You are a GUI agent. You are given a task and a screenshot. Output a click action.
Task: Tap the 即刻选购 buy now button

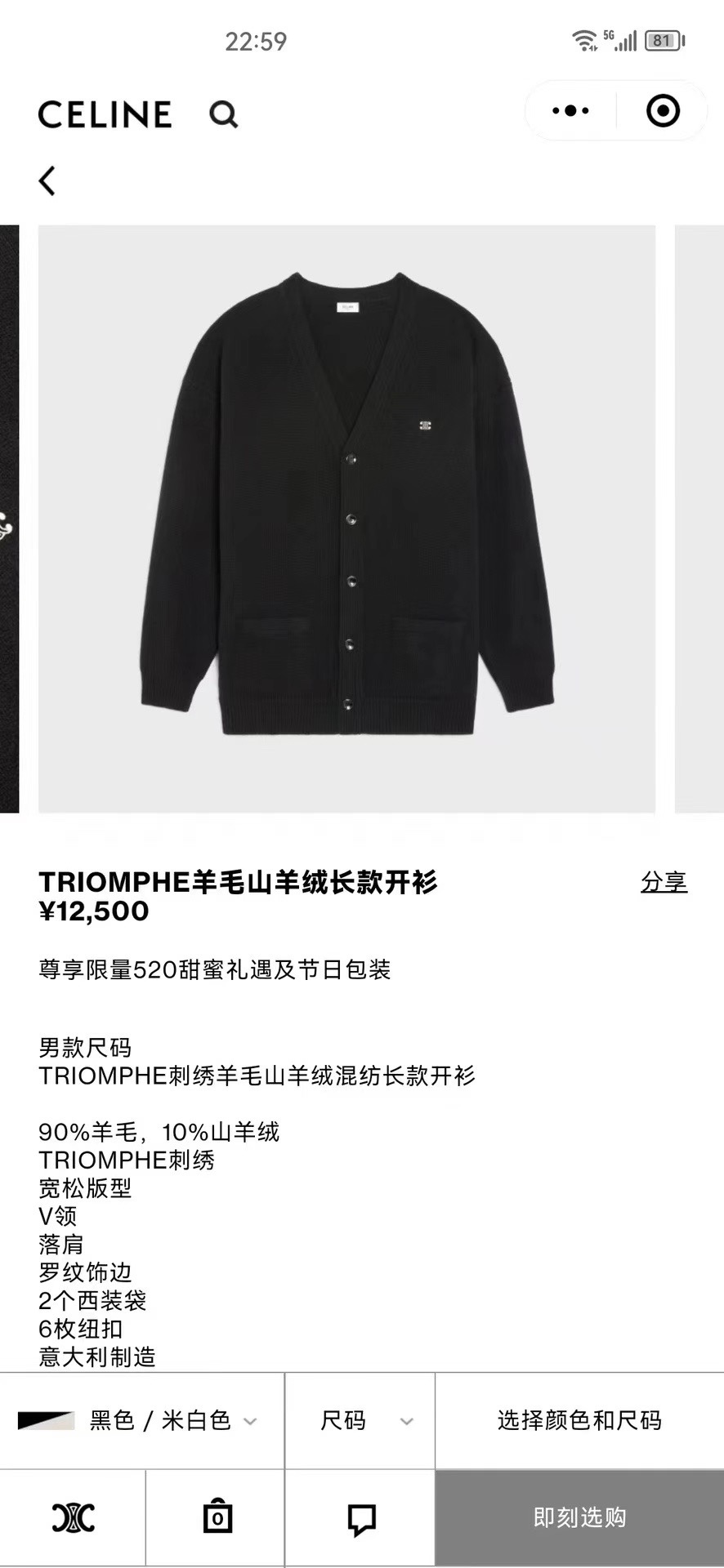click(x=579, y=1517)
